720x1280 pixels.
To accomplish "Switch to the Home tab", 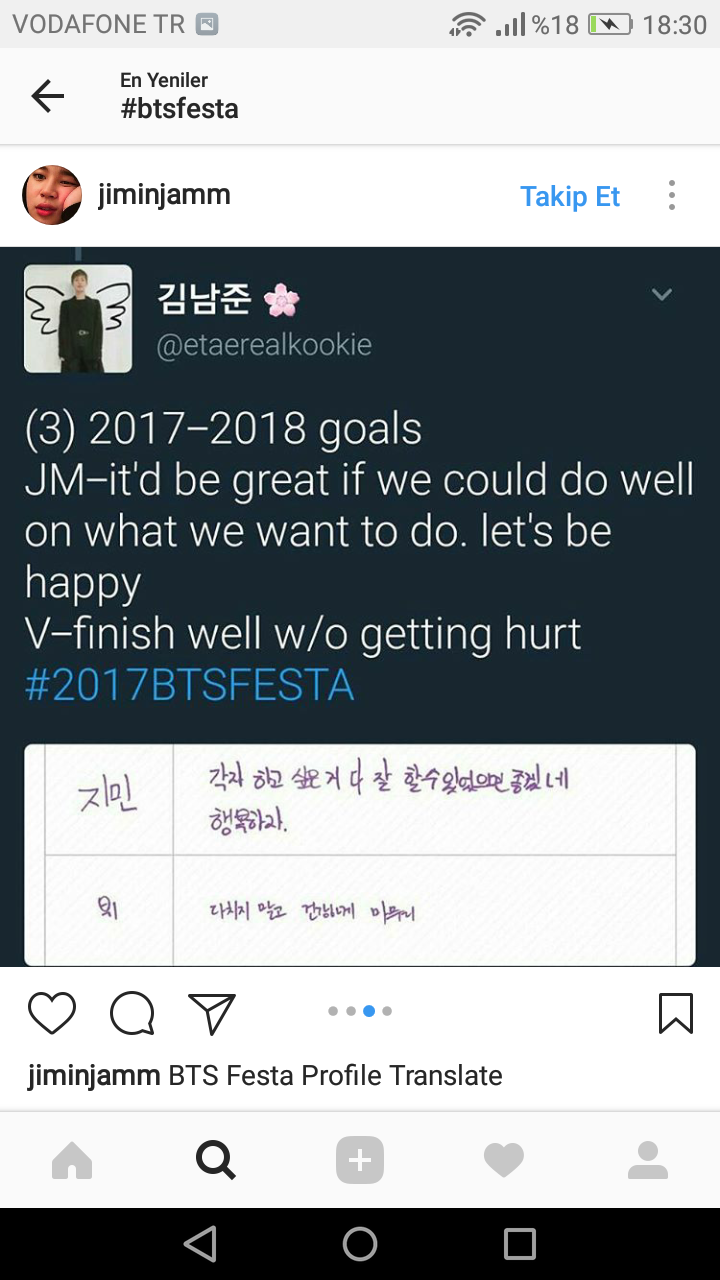I will coord(72,1160).
